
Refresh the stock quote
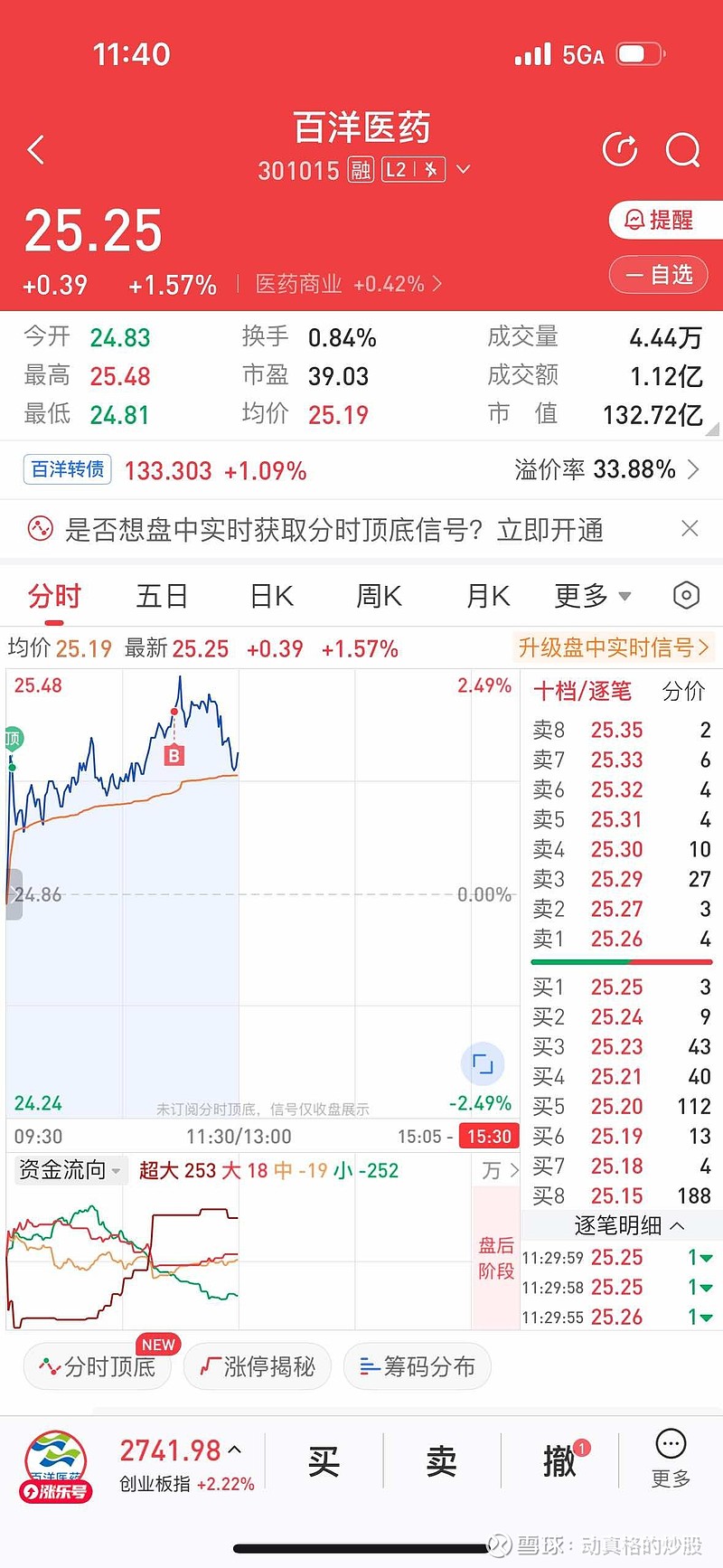click(x=620, y=150)
